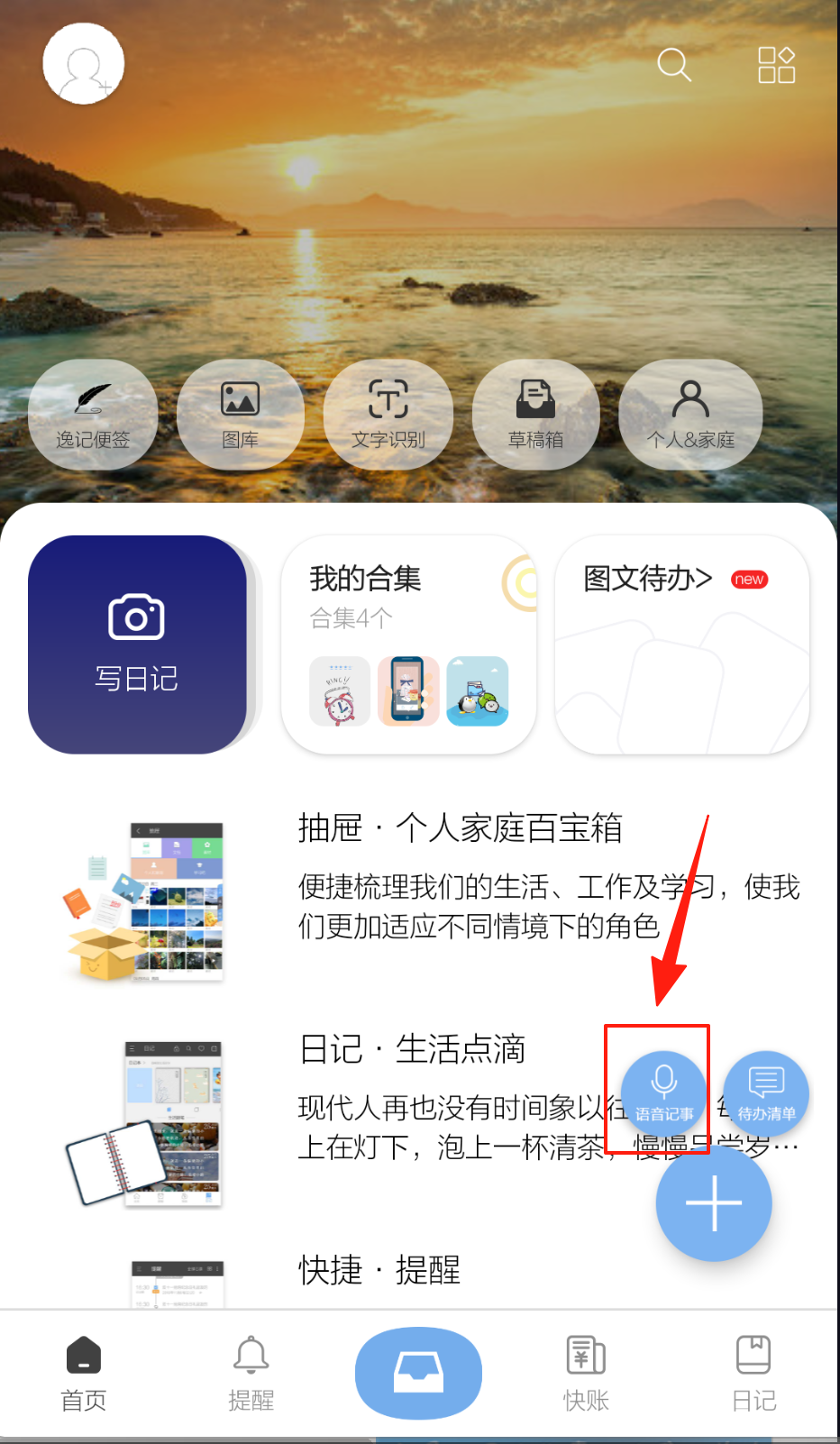
Task: Open the 图文待办 card
Action: (x=681, y=644)
